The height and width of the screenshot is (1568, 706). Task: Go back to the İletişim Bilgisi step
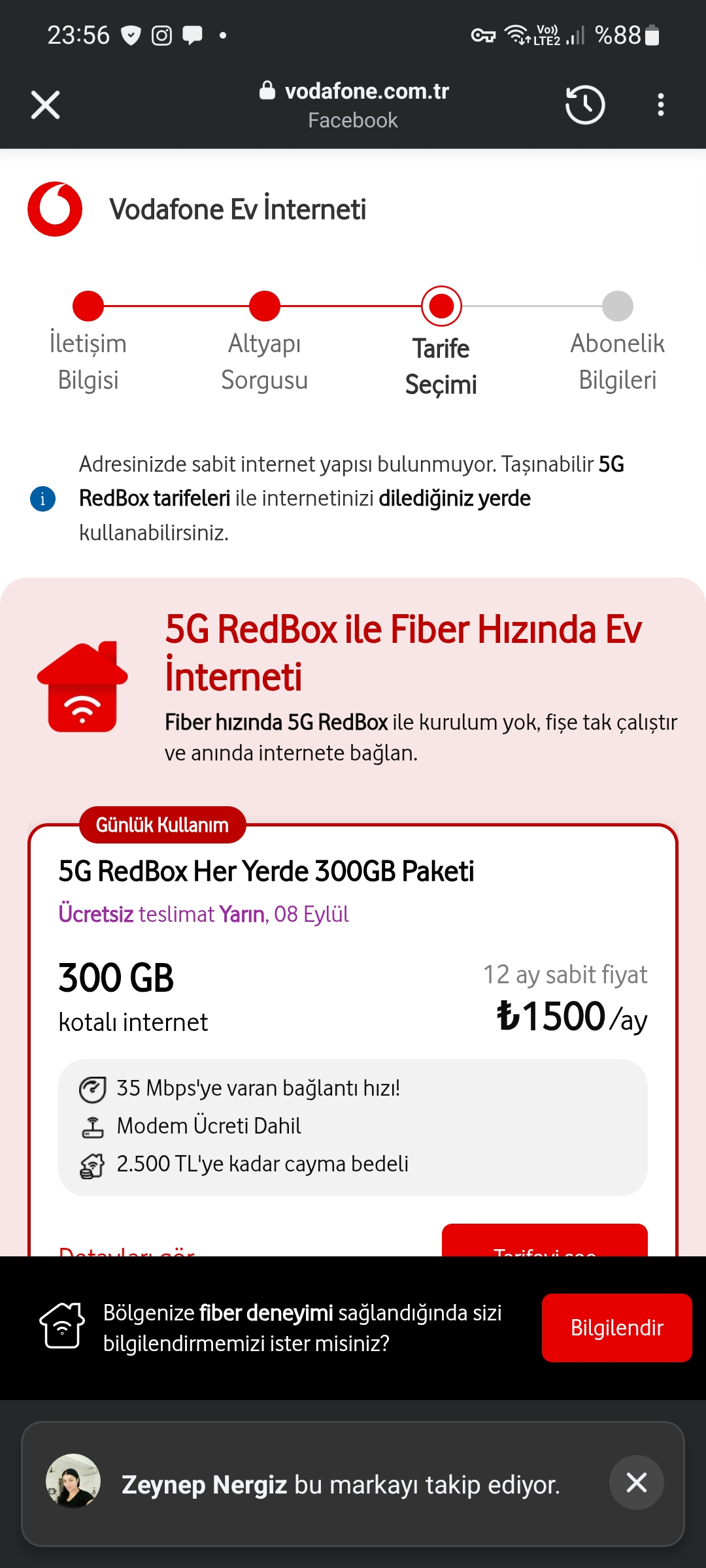(88, 342)
